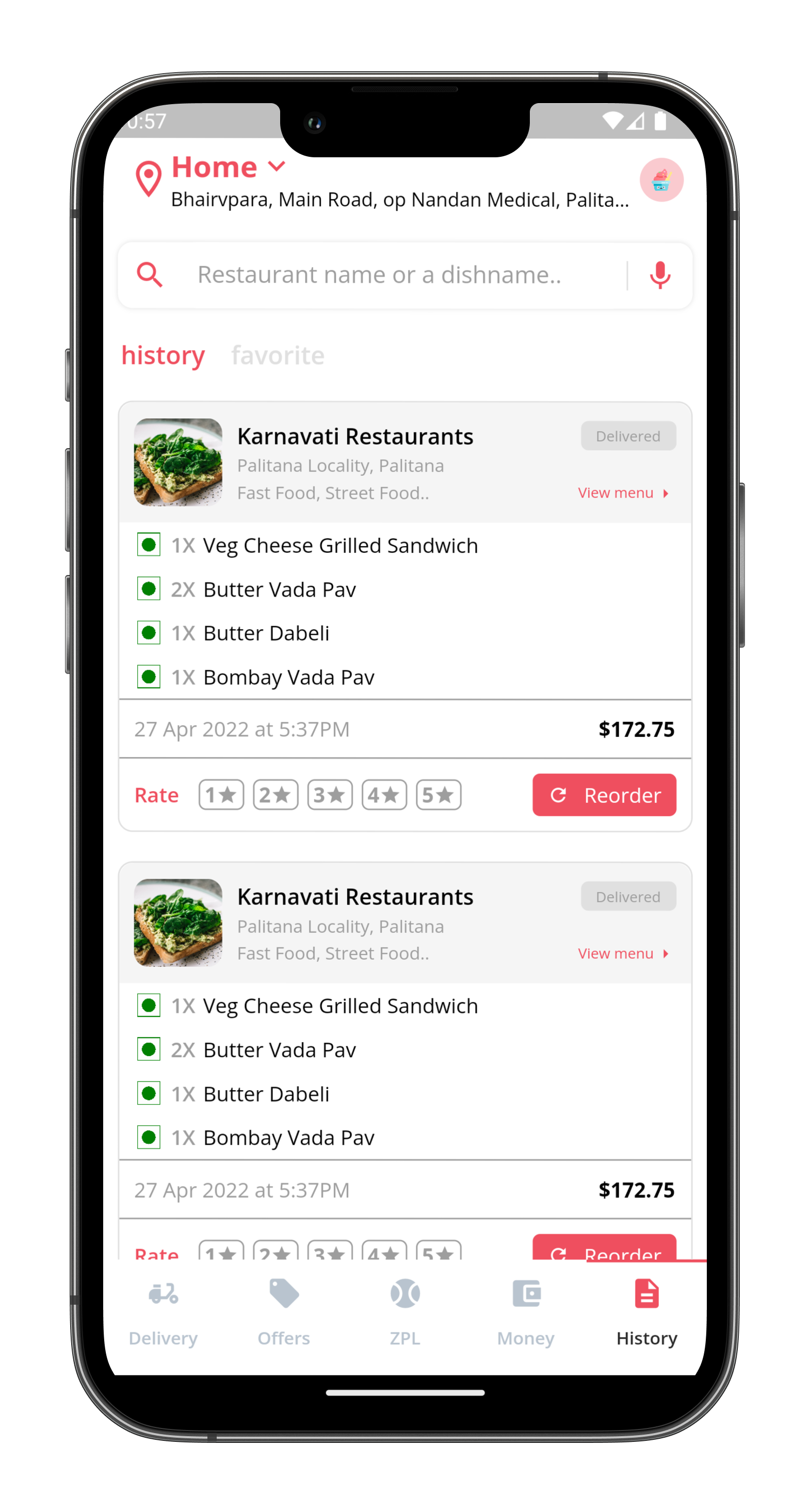810x1512 pixels.
Task: View menu of the first Karnavati Restaurants order
Action: click(623, 492)
